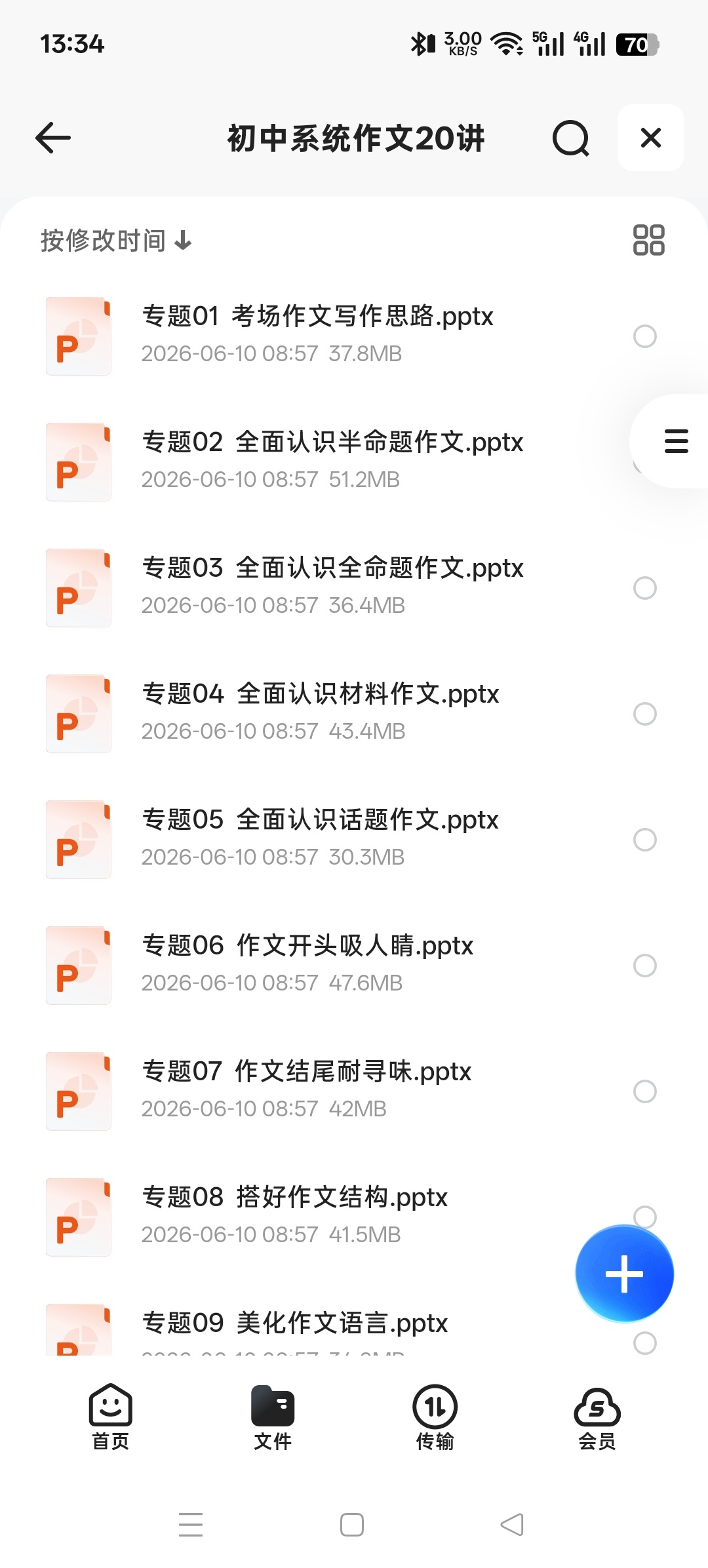708x1568 pixels.
Task: Switch to the 传输 tab
Action: tap(435, 1417)
